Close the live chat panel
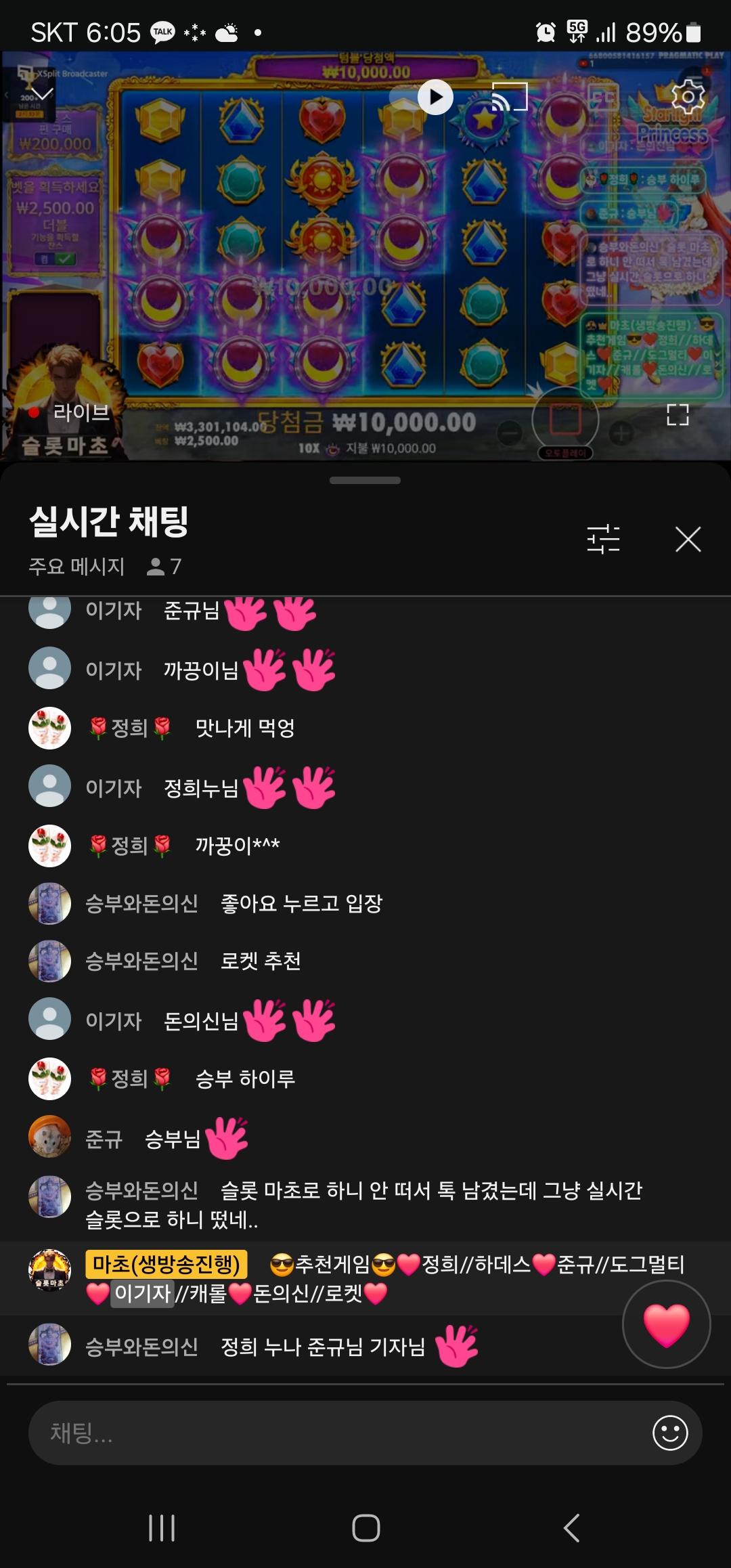Image resolution: width=731 pixels, height=1568 pixels. [x=688, y=540]
